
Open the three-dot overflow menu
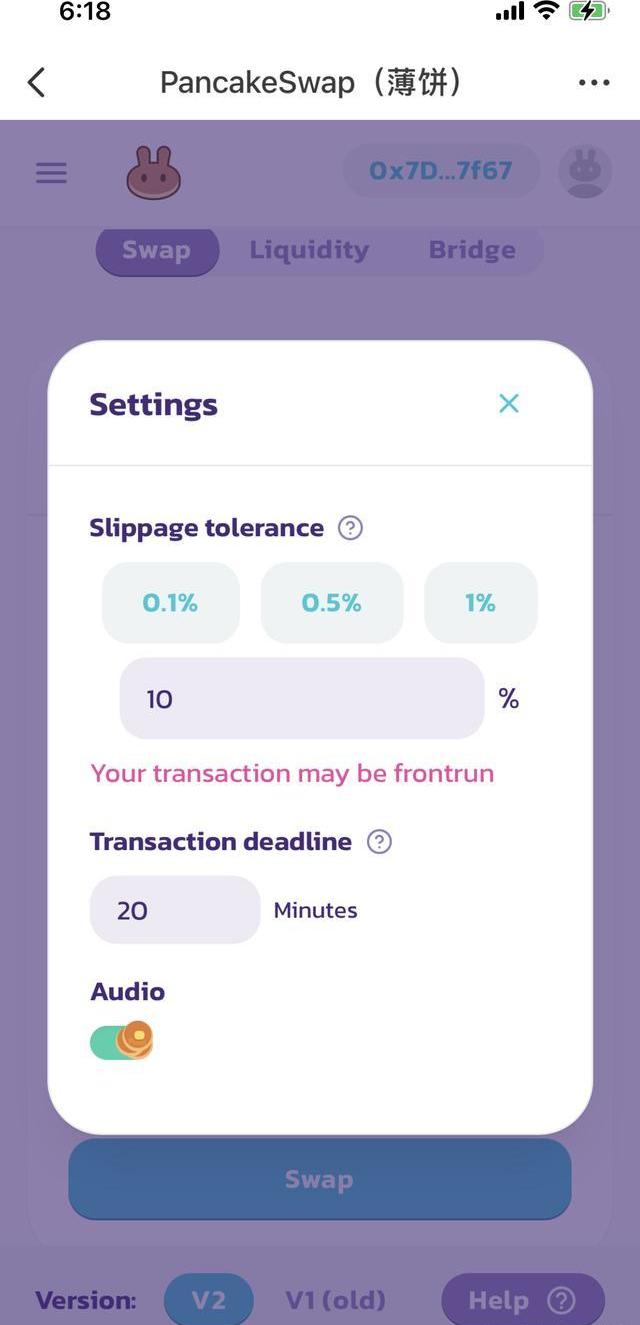594,82
